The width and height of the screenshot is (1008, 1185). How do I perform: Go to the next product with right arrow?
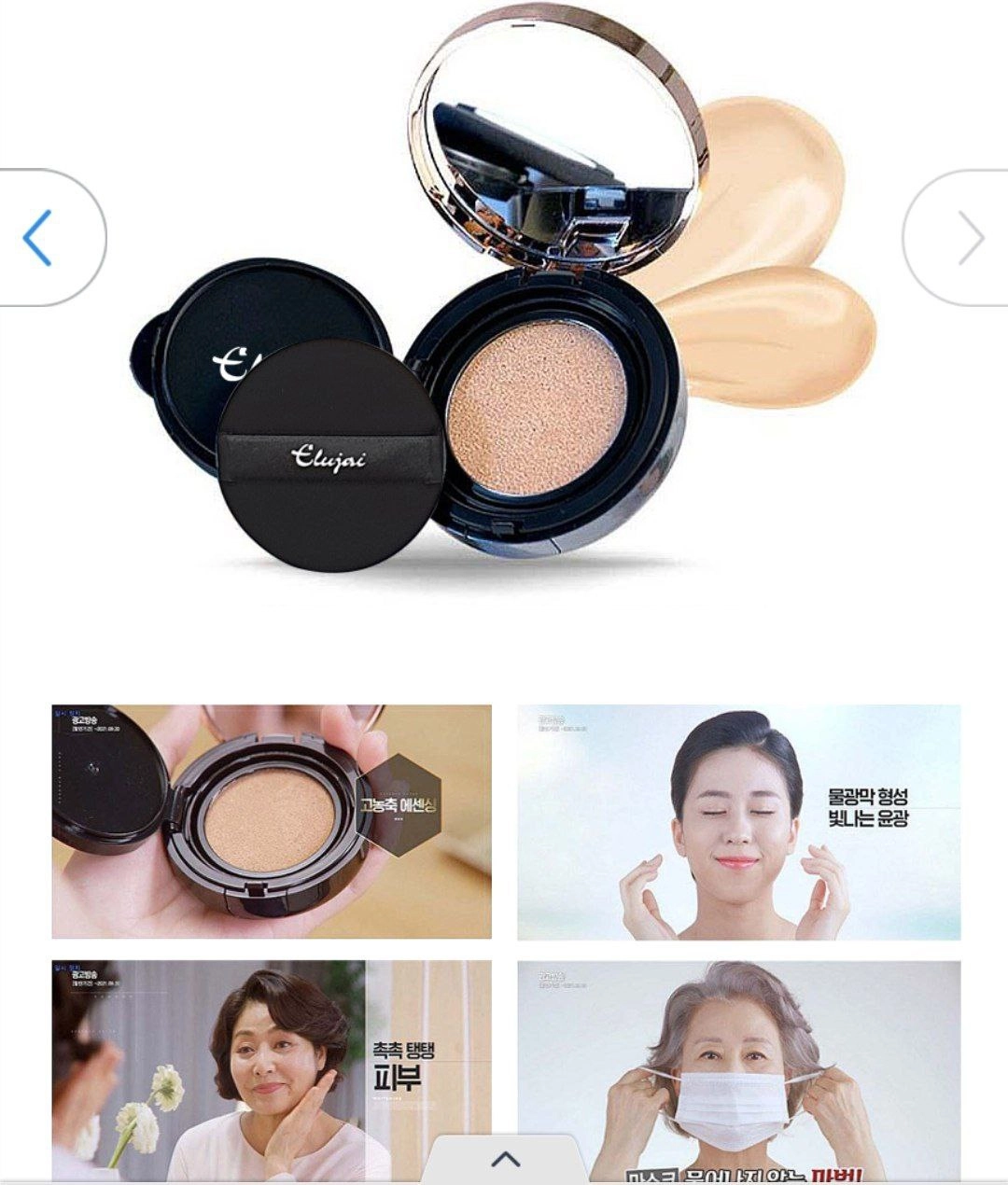click(969, 238)
